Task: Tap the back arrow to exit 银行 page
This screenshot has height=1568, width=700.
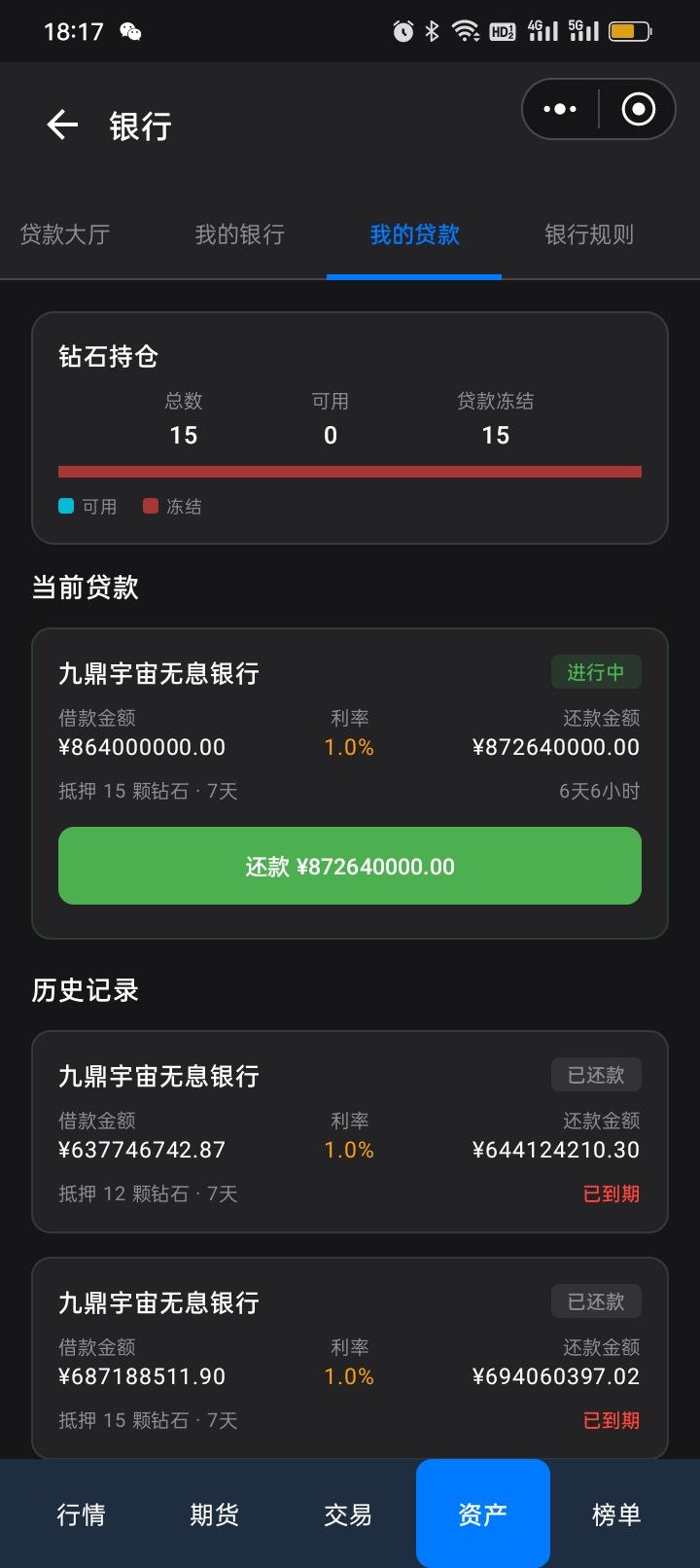Action: pos(60,125)
